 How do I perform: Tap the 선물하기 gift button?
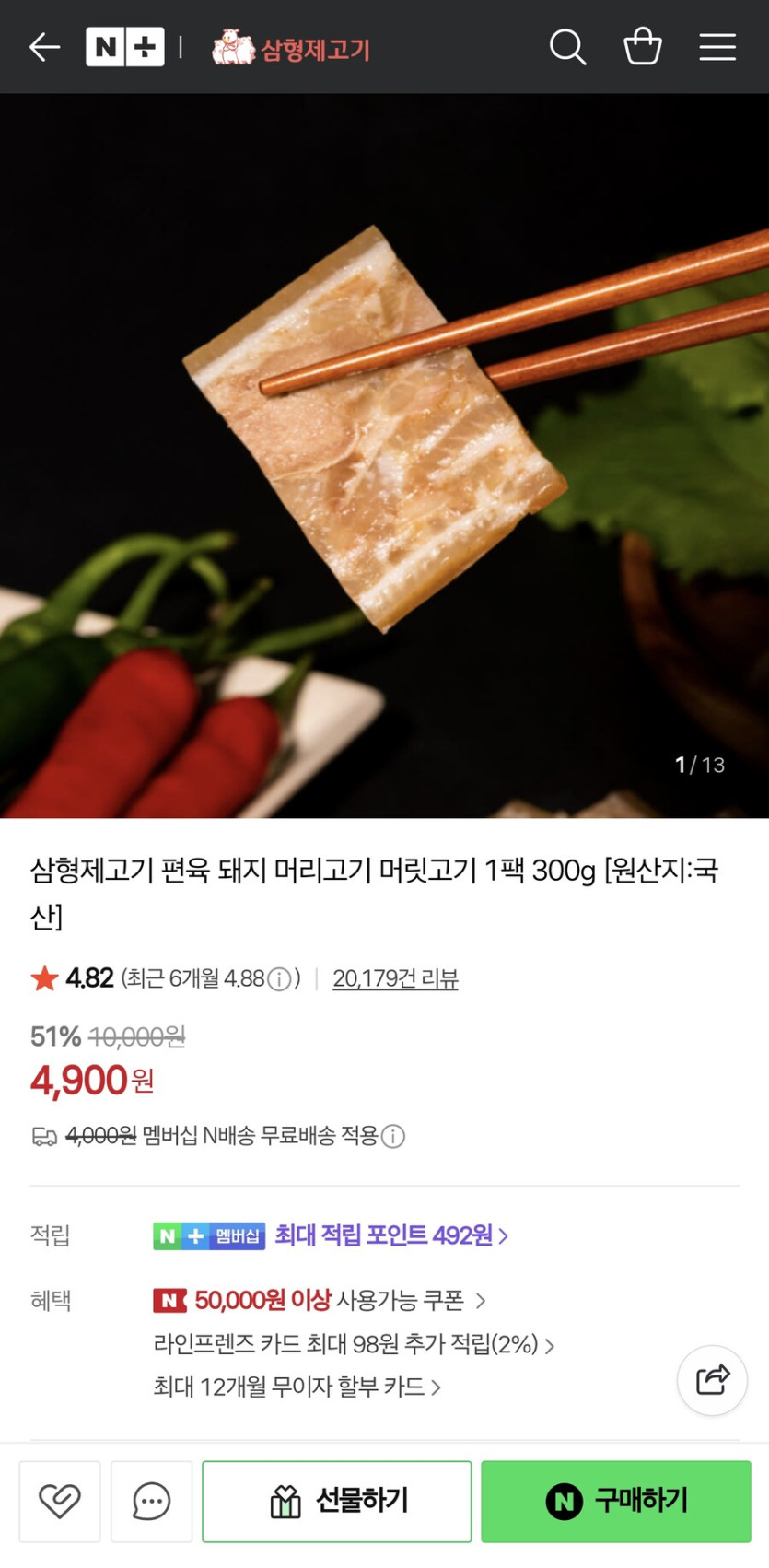(336, 1501)
